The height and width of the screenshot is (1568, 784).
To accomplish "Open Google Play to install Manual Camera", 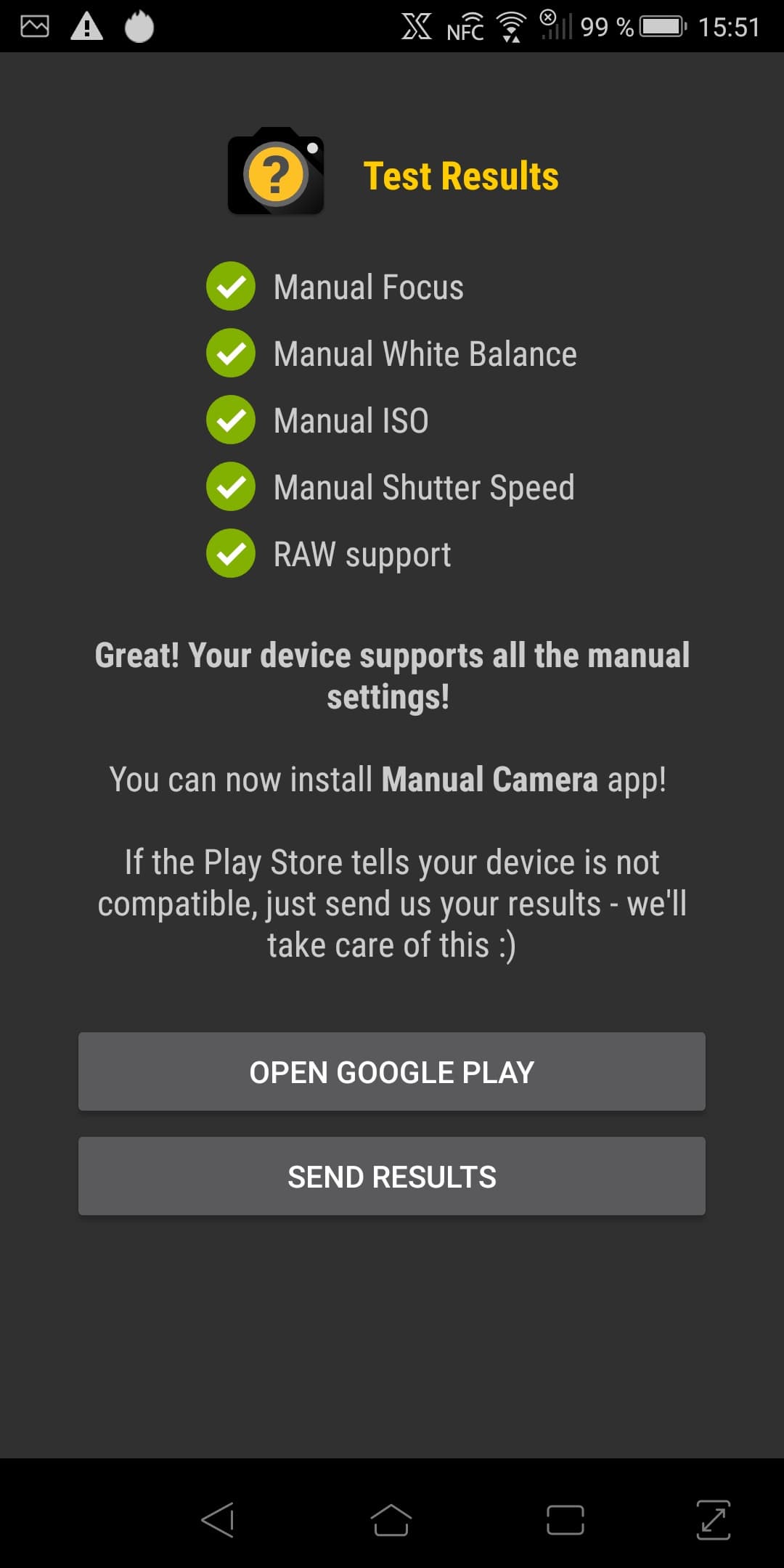I will point(392,1071).
